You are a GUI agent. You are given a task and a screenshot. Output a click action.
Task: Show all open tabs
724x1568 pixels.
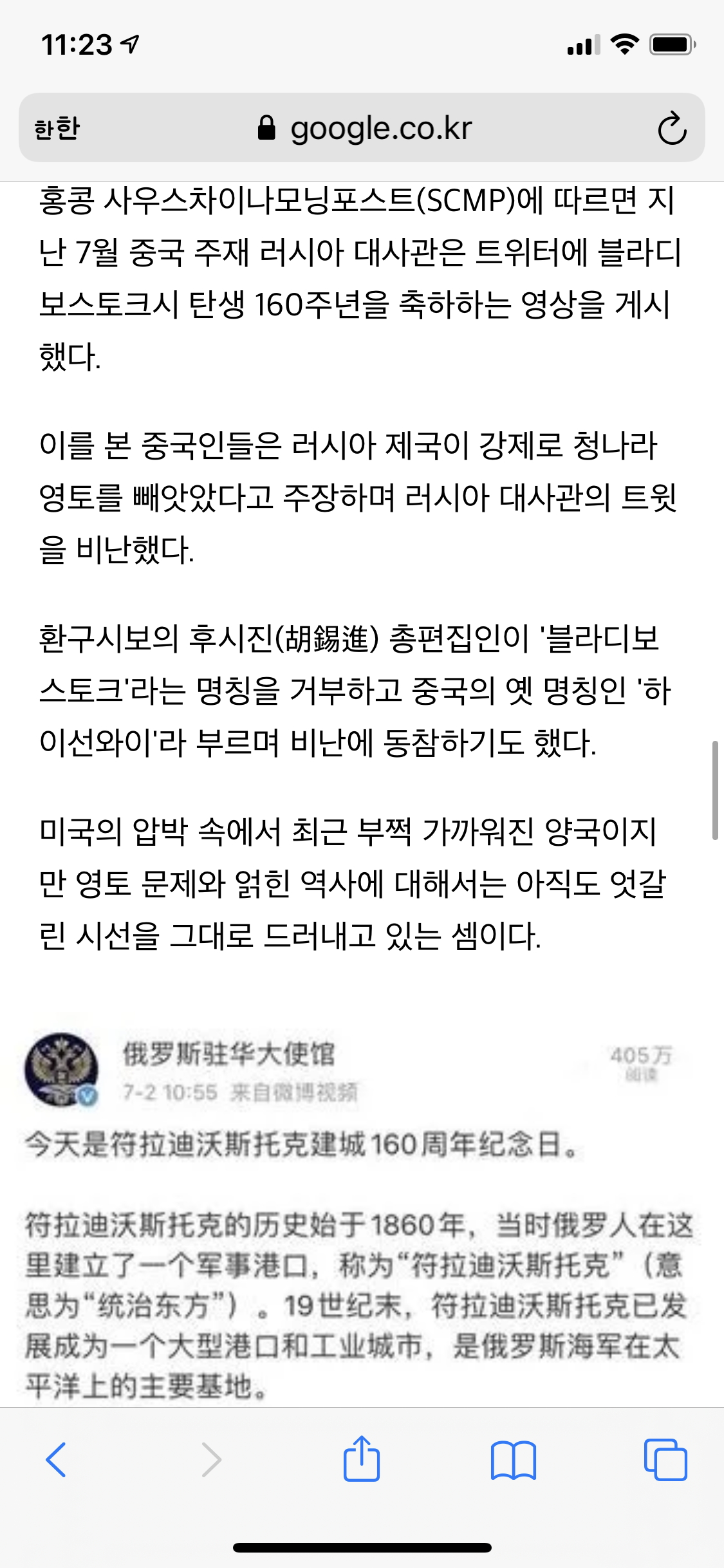[x=665, y=1459]
